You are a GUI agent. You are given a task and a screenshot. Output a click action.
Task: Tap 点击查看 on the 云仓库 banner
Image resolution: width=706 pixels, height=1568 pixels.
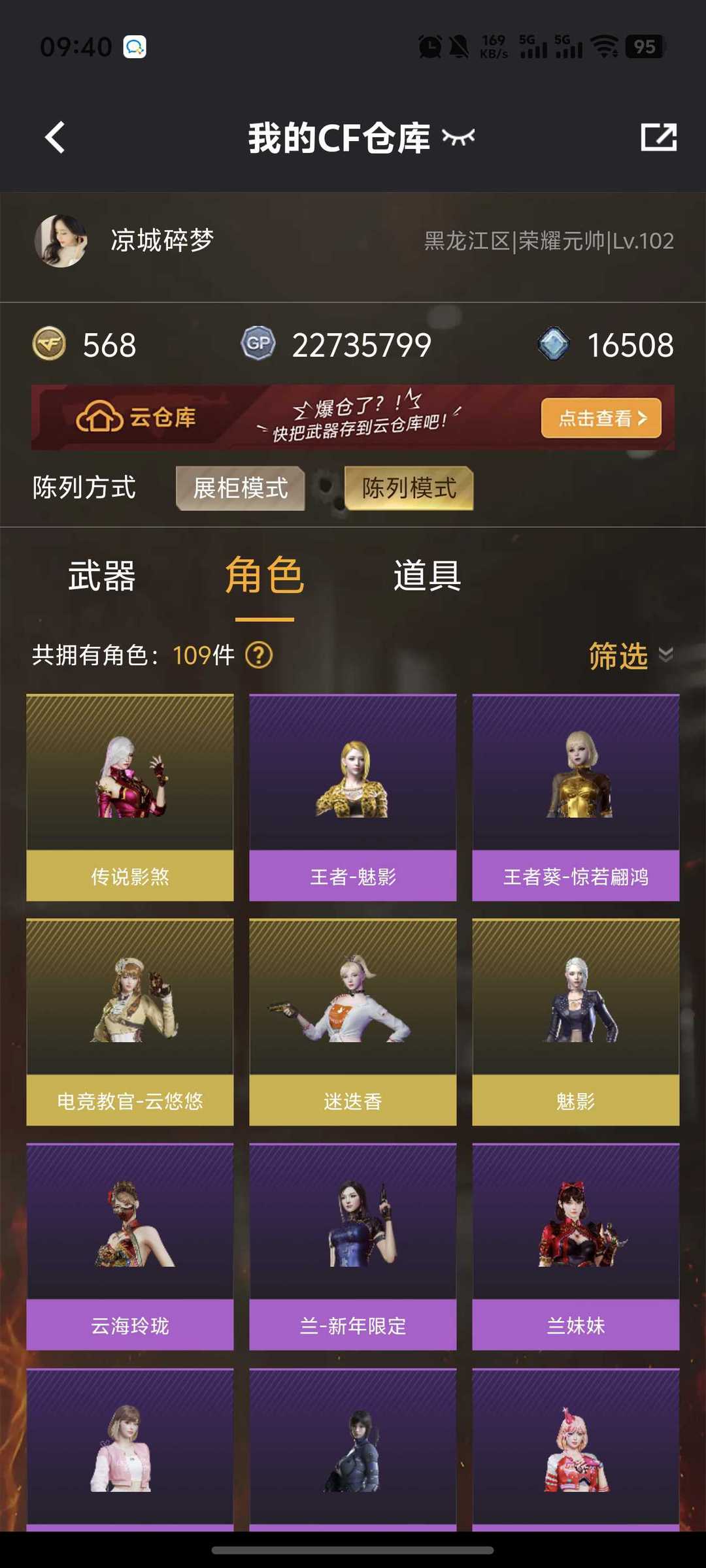click(x=601, y=418)
